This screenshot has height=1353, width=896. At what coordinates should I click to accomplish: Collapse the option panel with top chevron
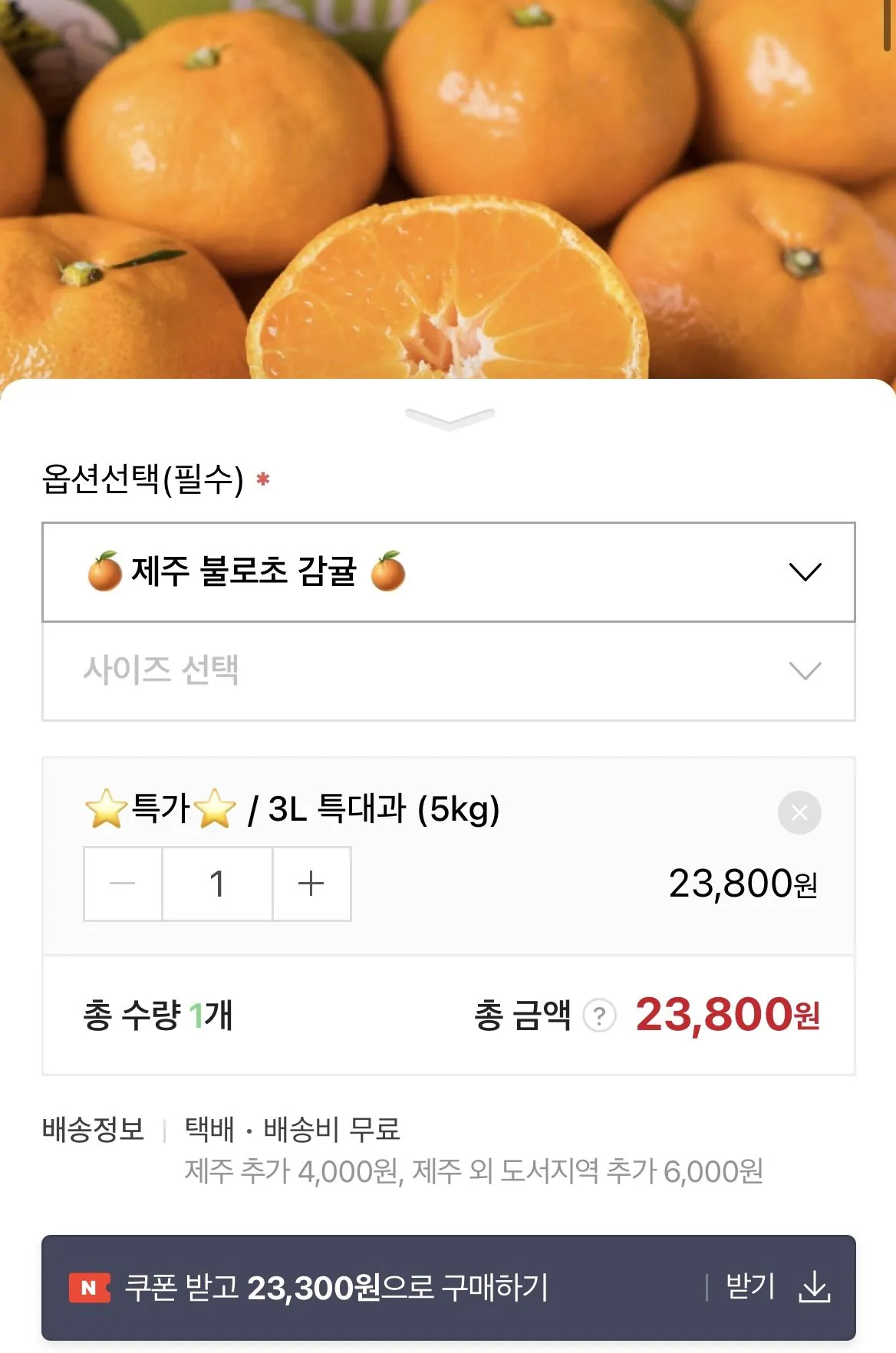coord(447,418)
